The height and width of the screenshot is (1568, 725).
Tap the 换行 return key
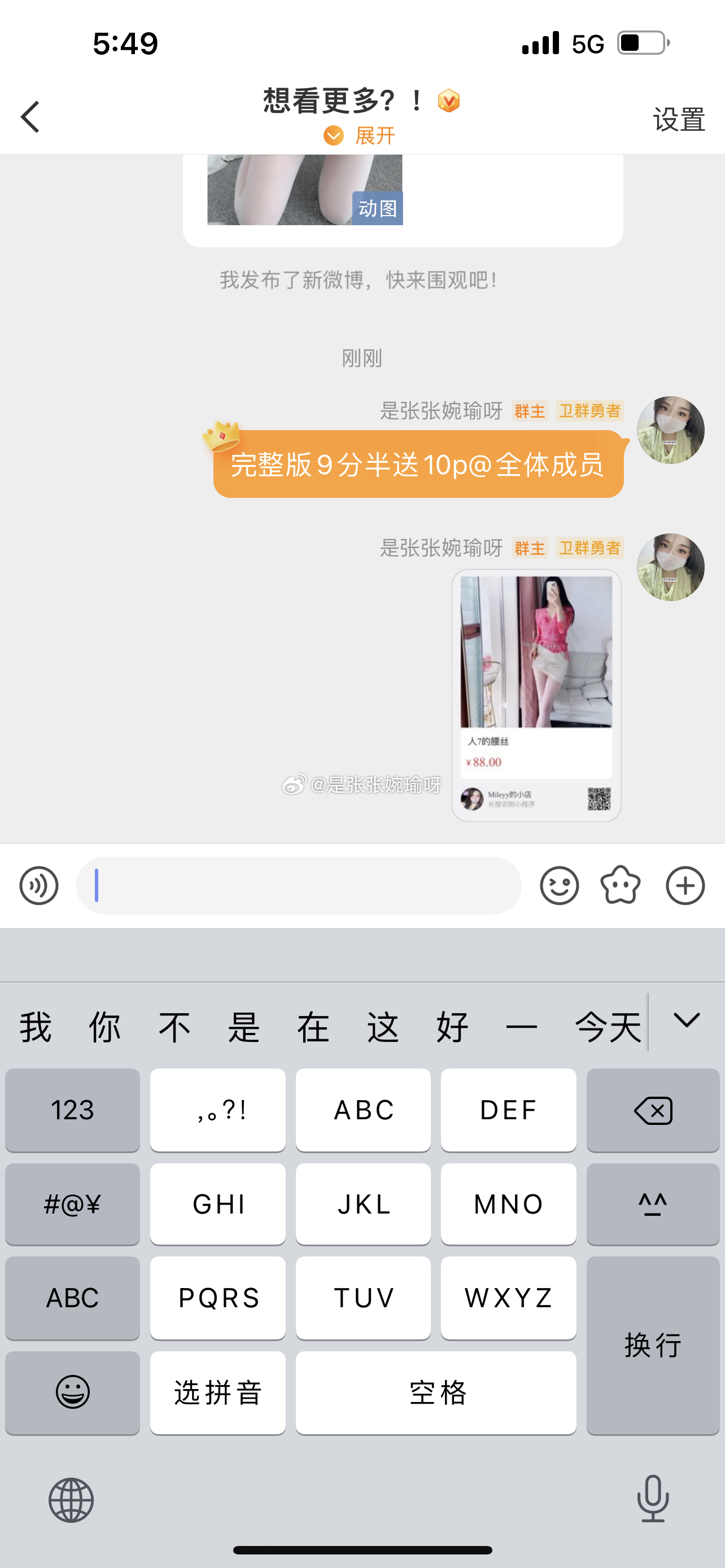[x=653, y=1345]
